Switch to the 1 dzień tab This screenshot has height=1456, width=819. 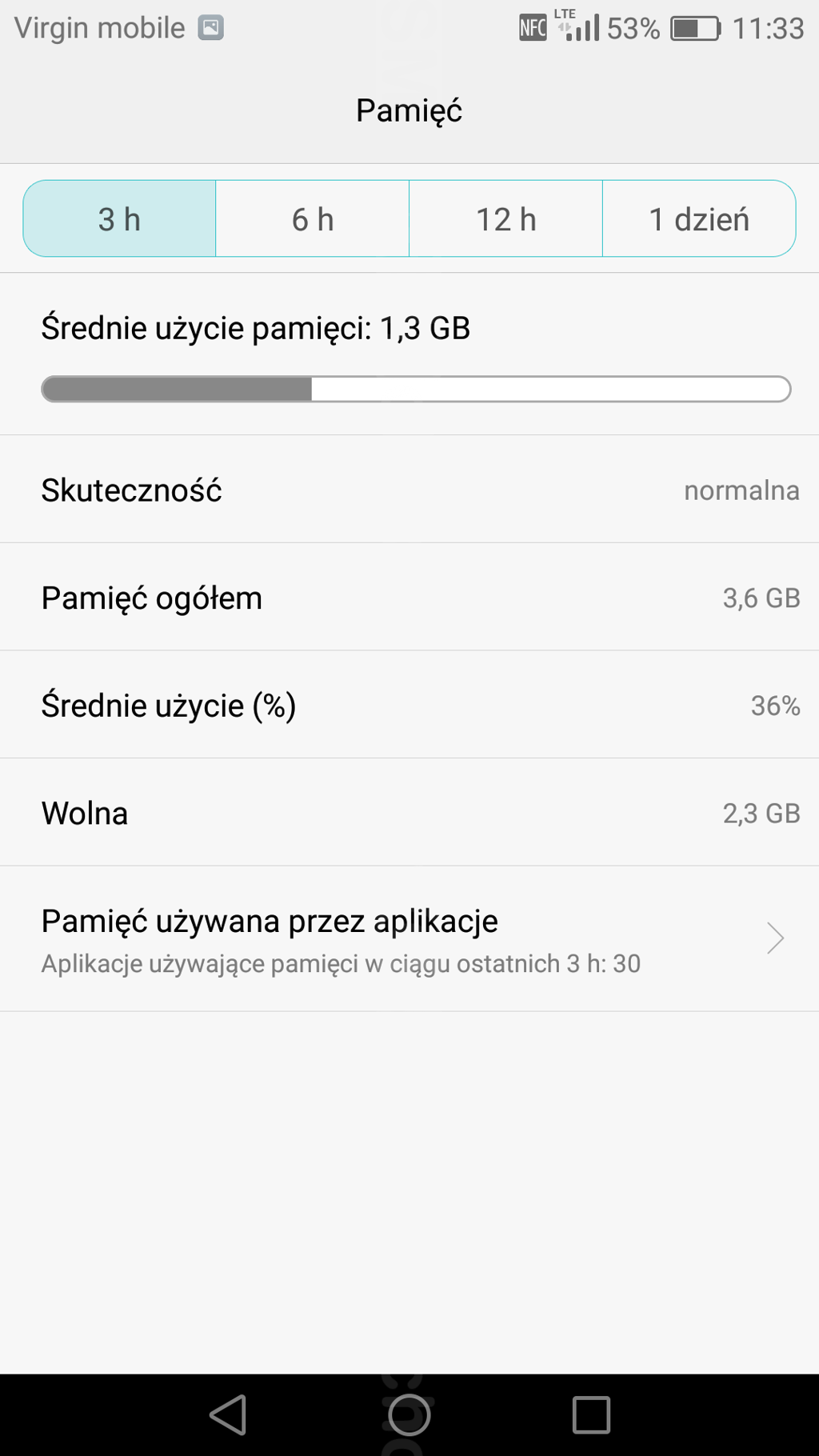(x=699, y=218)
